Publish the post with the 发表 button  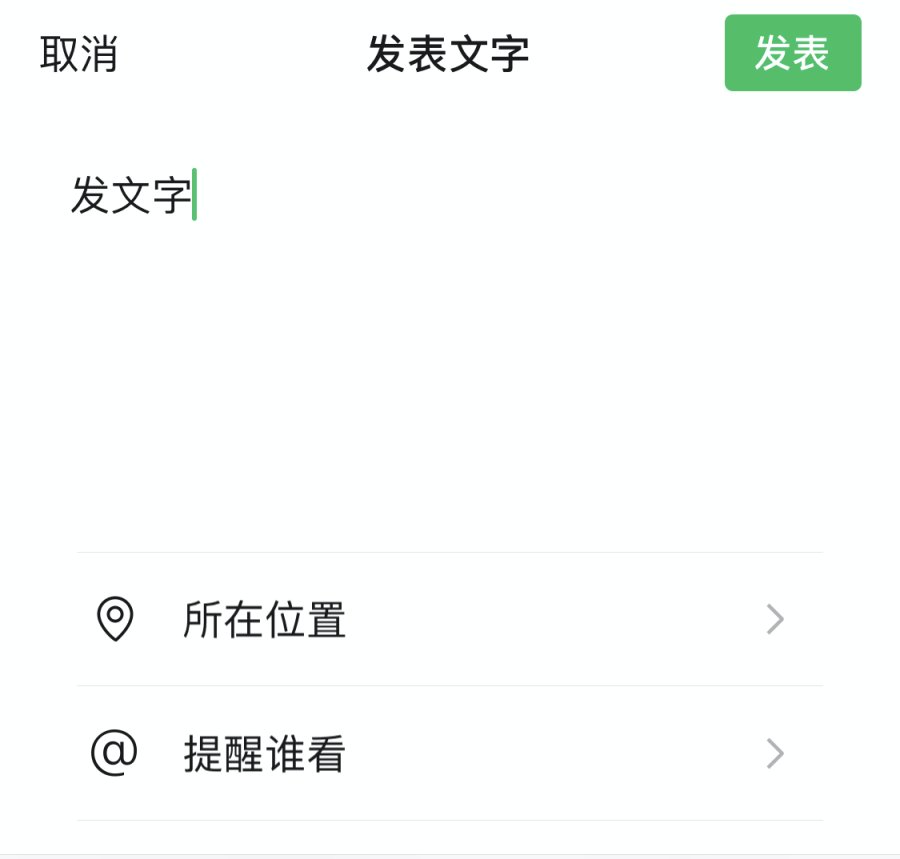pyautogui.click(x=792, y=53)
